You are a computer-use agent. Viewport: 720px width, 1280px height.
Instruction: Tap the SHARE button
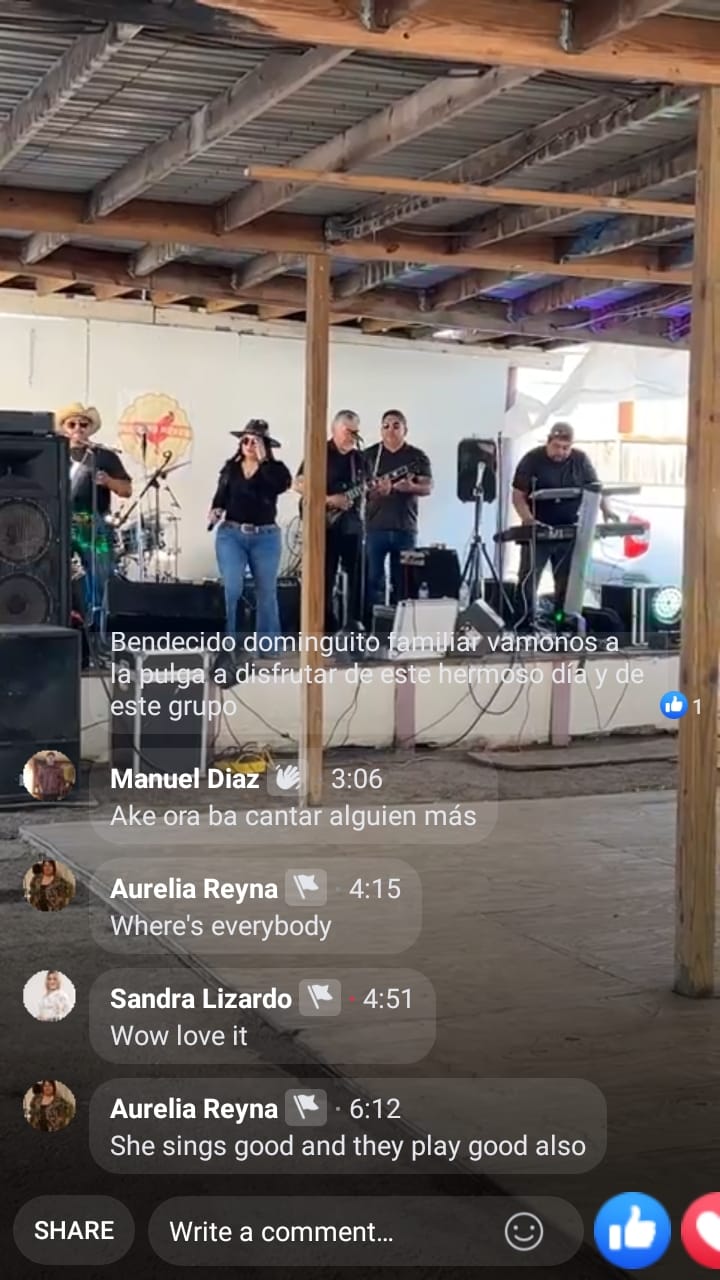[x=74, y=1230]
